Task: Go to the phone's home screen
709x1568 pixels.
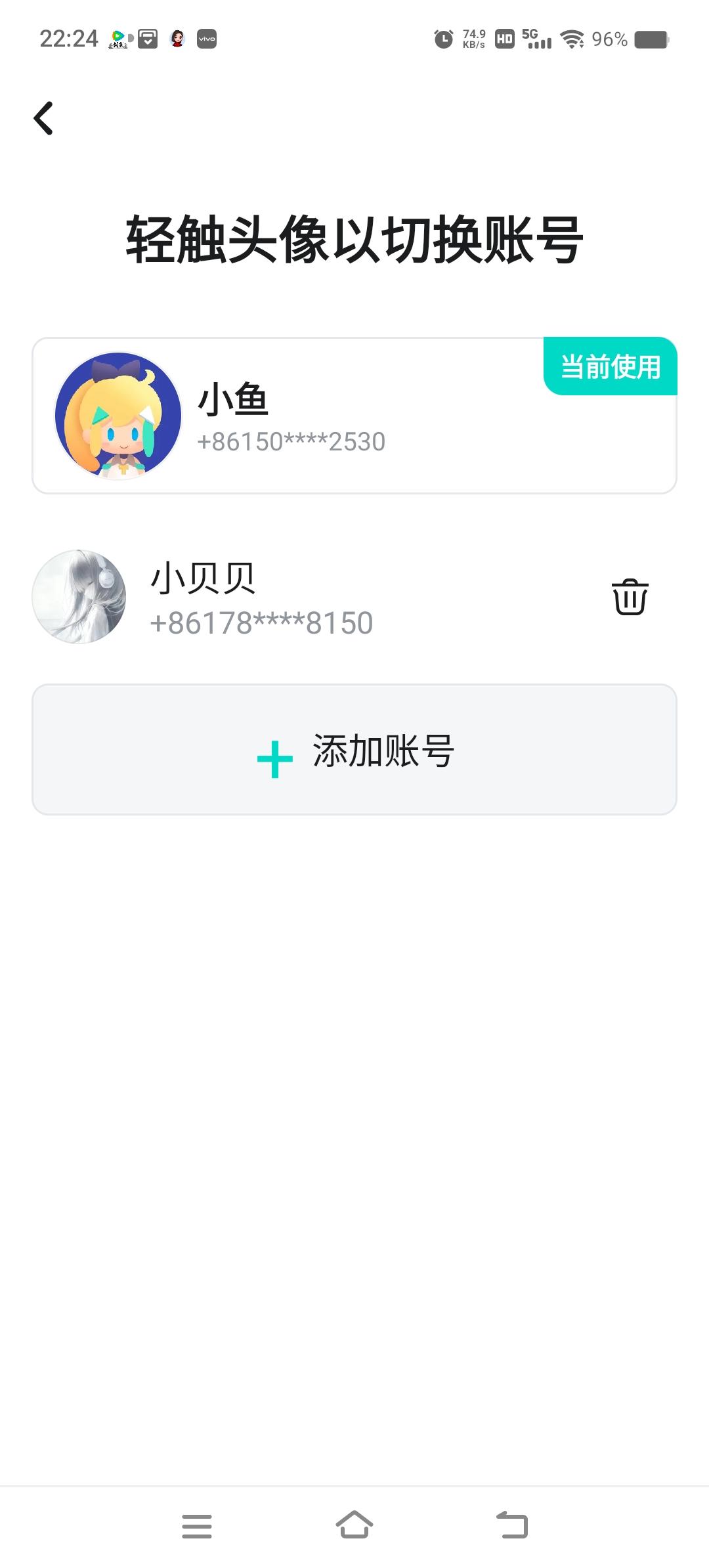Action: [x=354, y=1525]
